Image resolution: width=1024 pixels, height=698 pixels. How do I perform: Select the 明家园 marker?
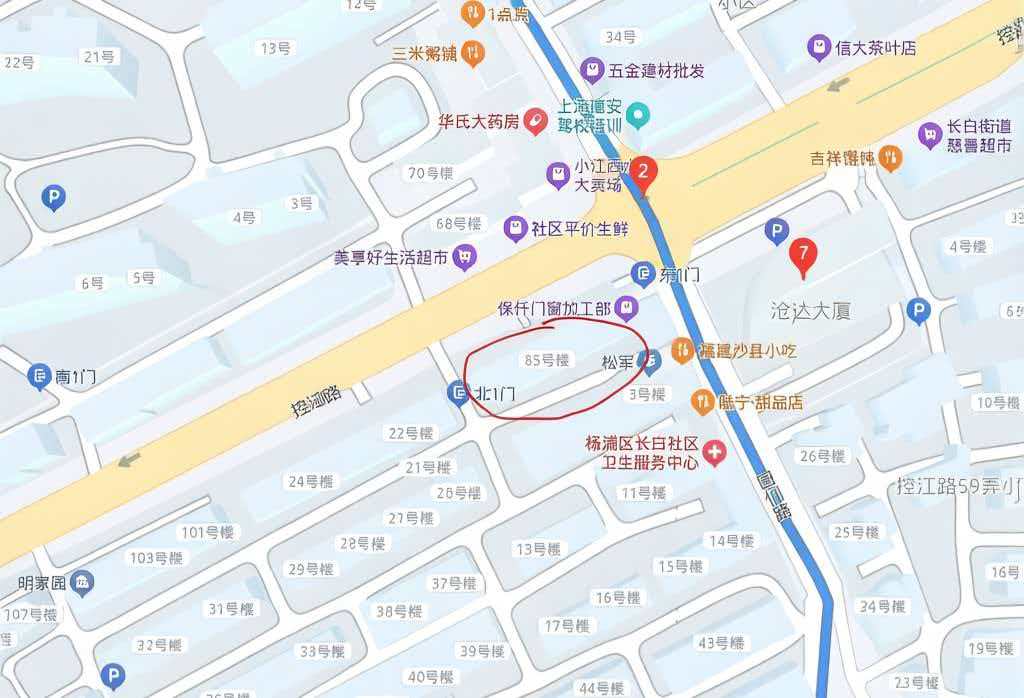coord(83,581)
